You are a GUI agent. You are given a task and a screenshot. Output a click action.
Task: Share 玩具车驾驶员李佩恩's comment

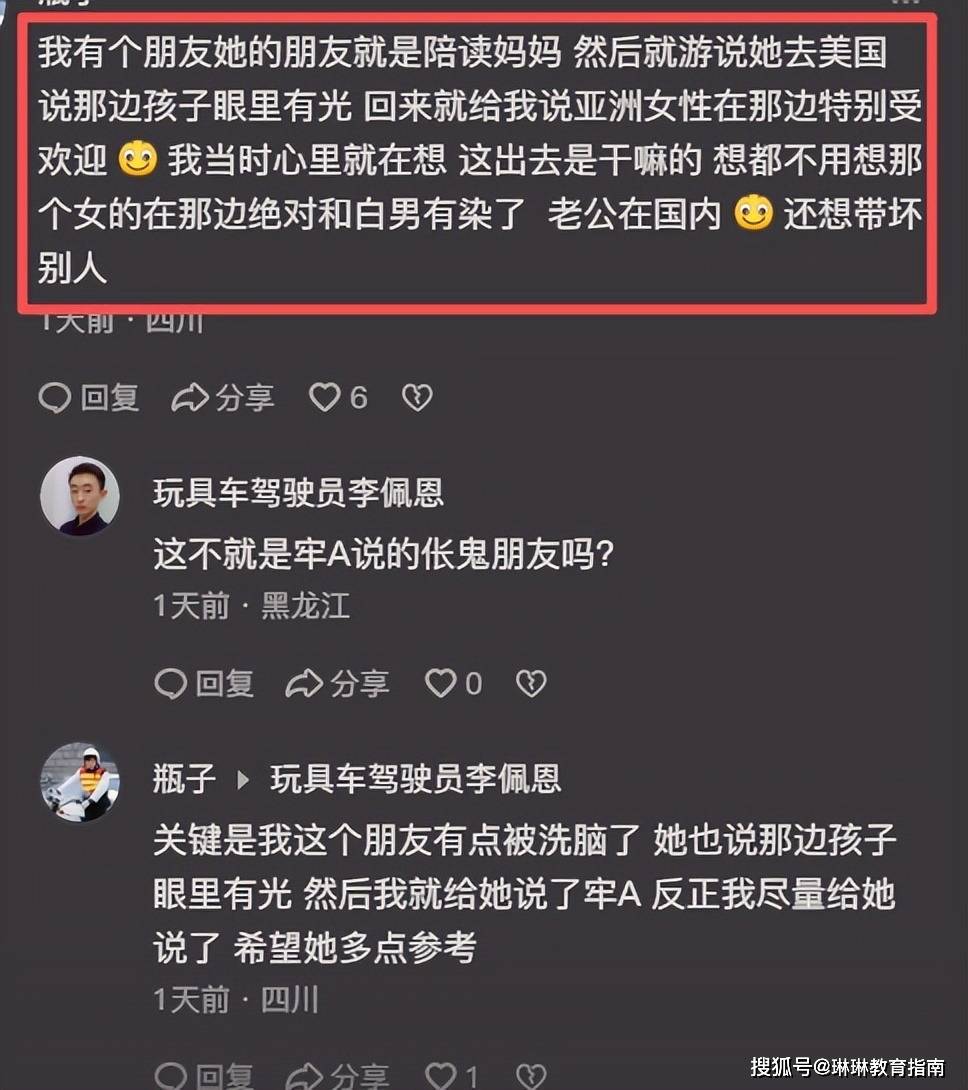[337, 684]
